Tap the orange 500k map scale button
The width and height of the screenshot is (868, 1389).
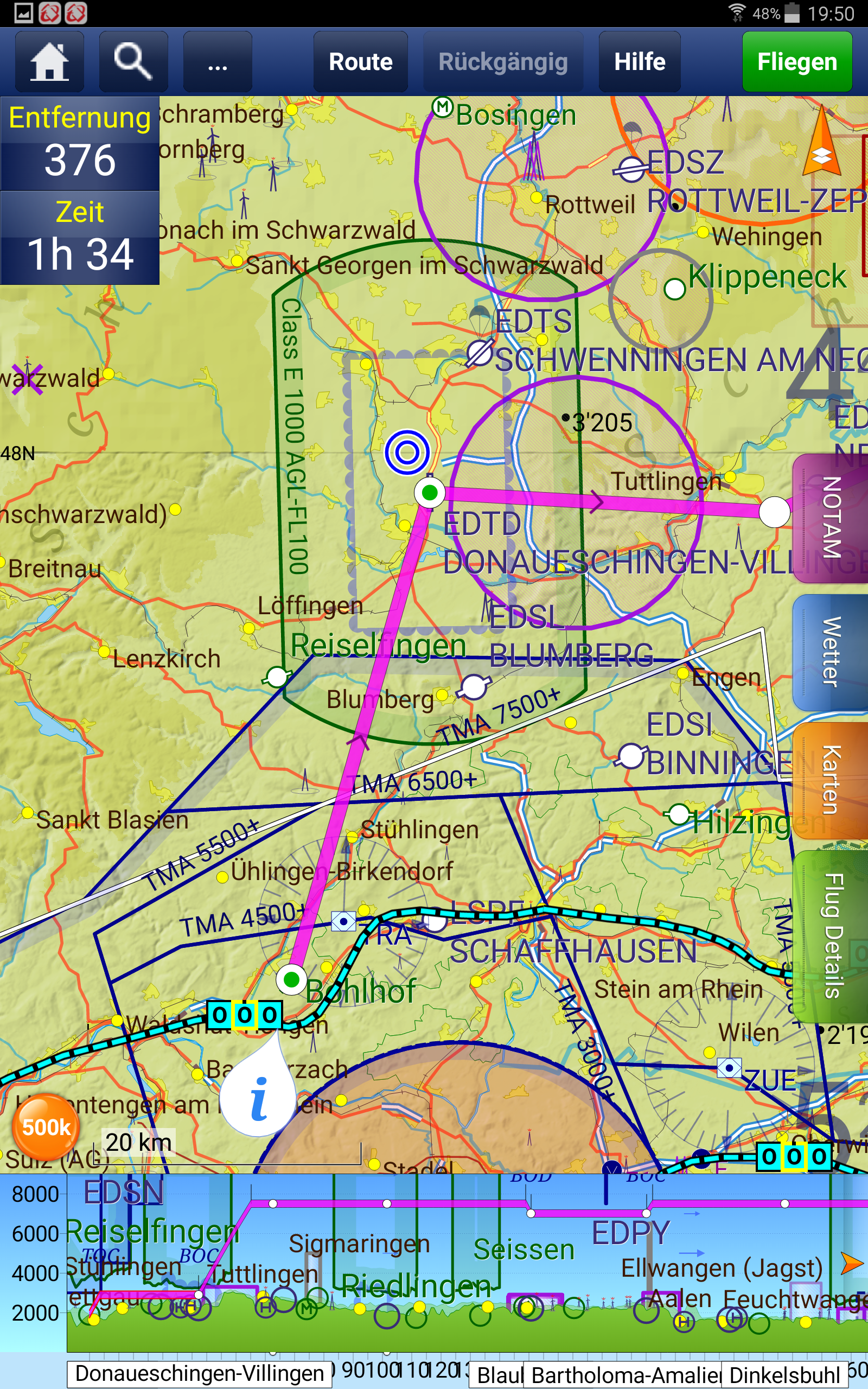[x=46, y=1127]
